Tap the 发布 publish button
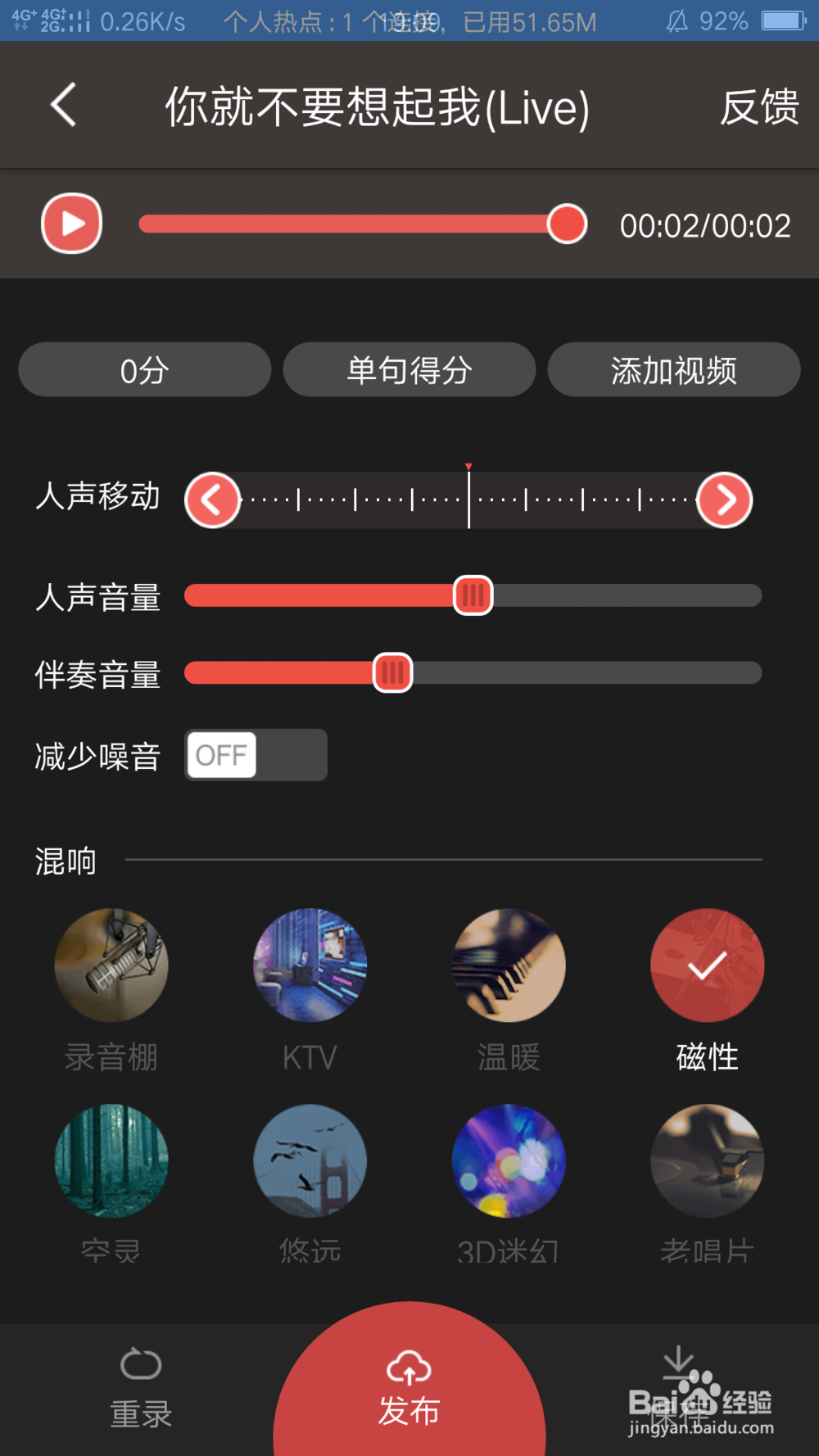Image resolution: width=819 pixels, height=1456 pixels. [x=409, y=1384]
